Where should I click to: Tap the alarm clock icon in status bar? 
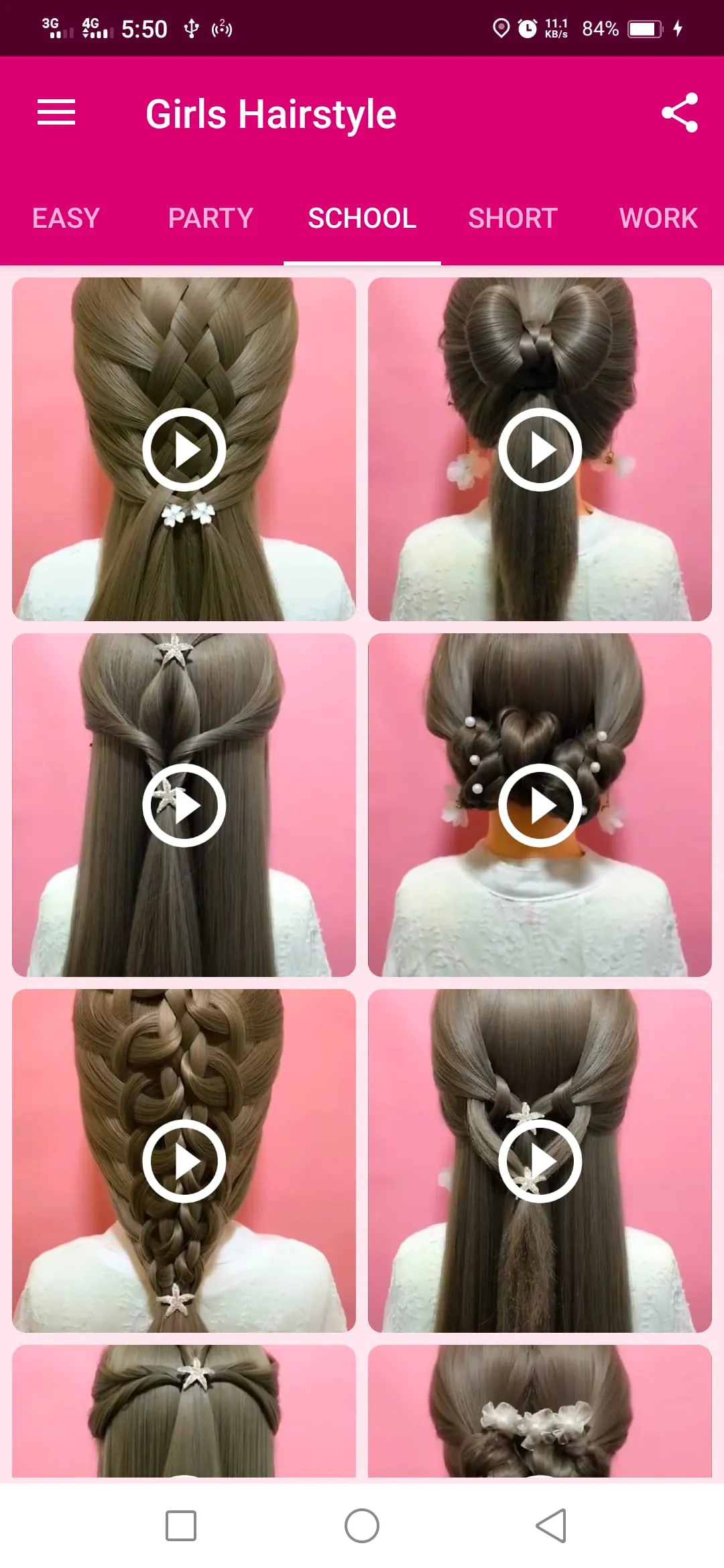pos(527,28)
